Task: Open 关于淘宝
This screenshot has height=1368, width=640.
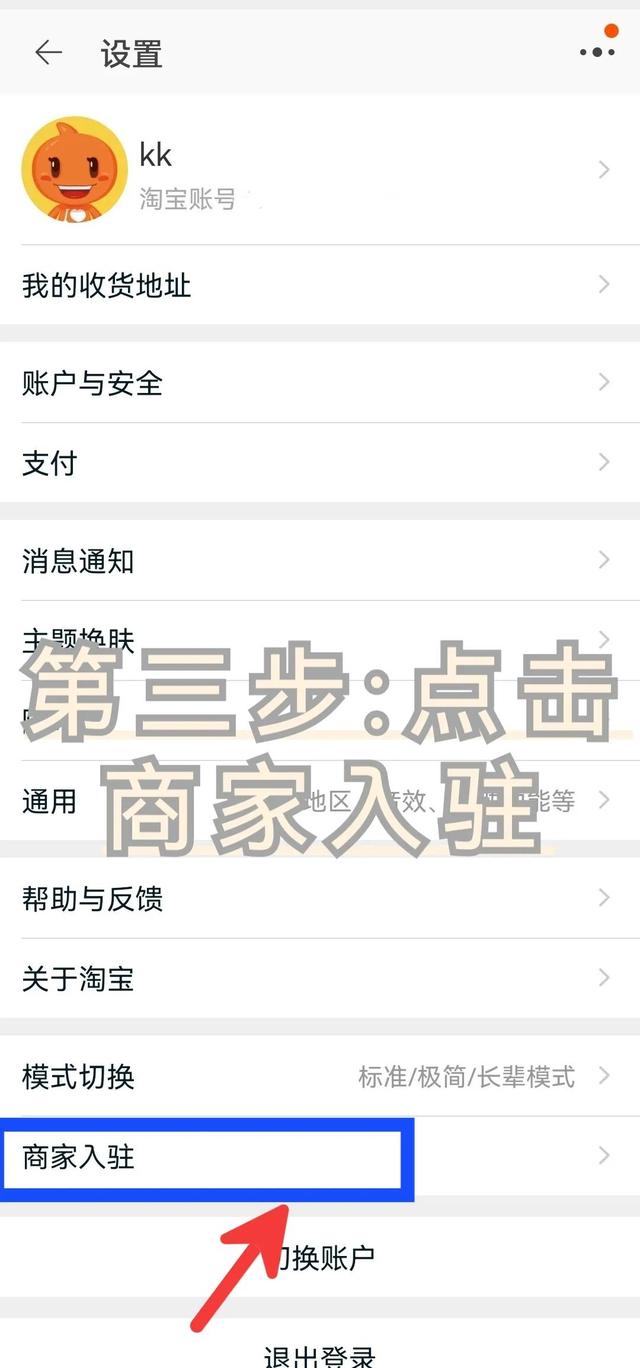Action: click(x=320, y=978)
